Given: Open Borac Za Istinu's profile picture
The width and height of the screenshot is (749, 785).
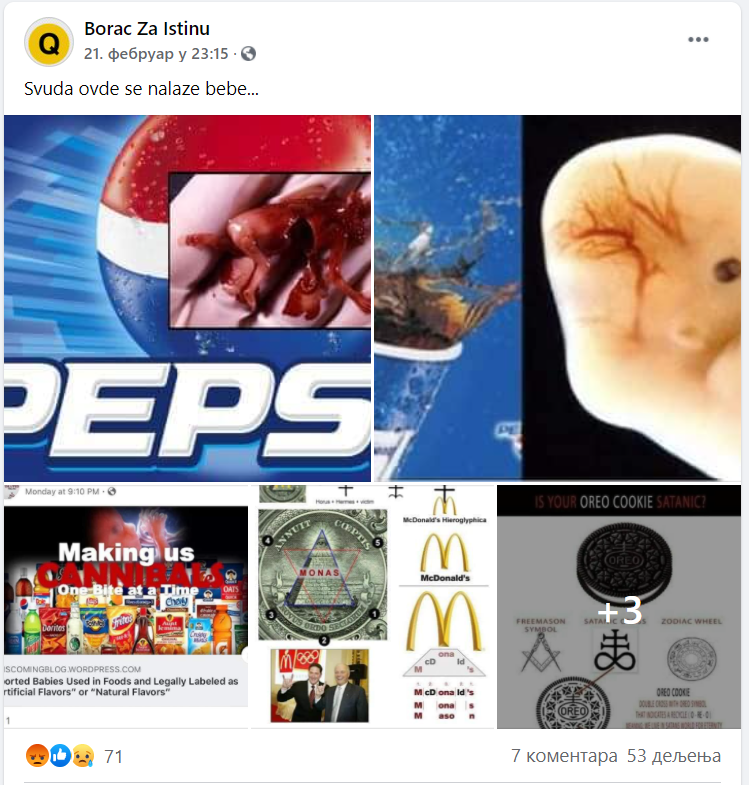Looking at the screenshot, I should (x=48, y=42).
